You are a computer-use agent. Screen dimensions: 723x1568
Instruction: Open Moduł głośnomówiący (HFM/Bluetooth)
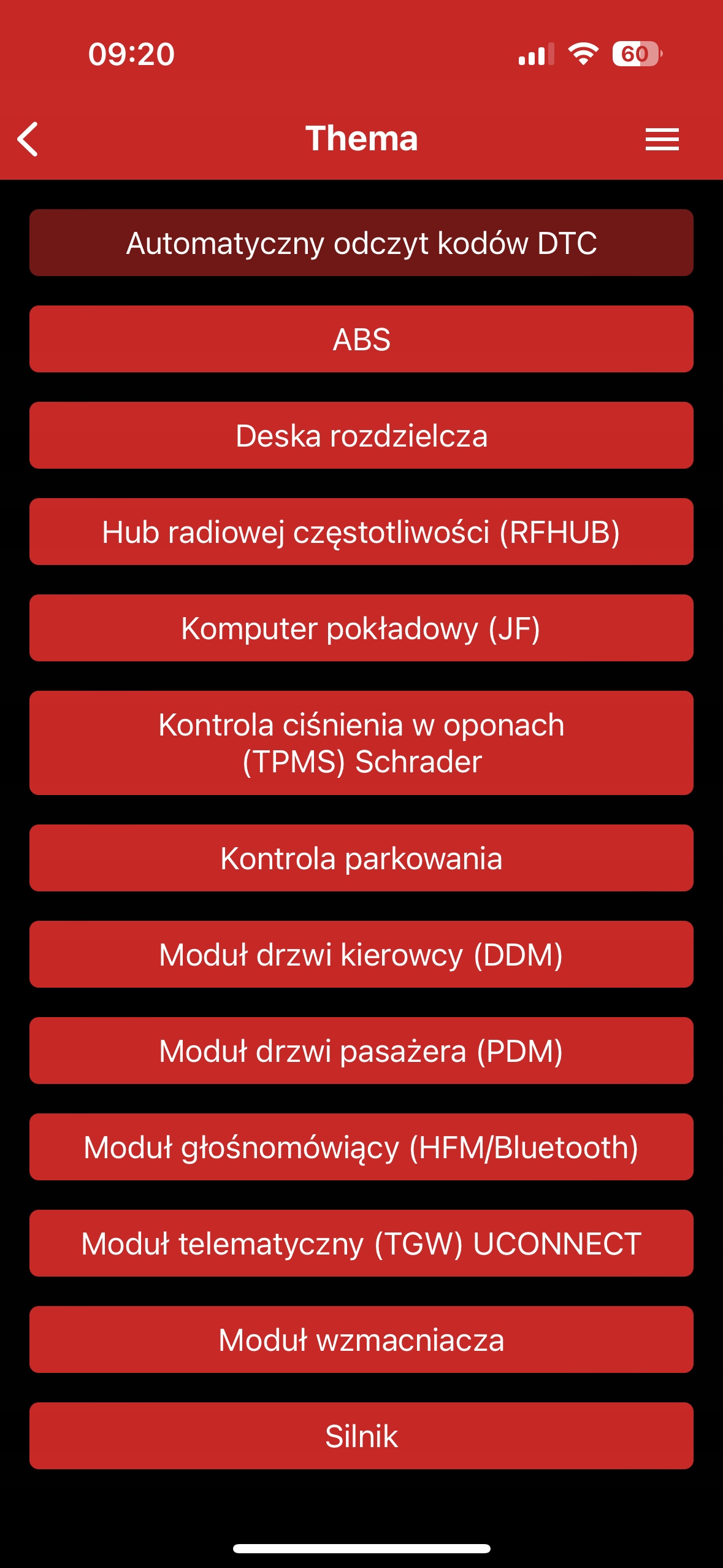click(x=361, y=1147)
